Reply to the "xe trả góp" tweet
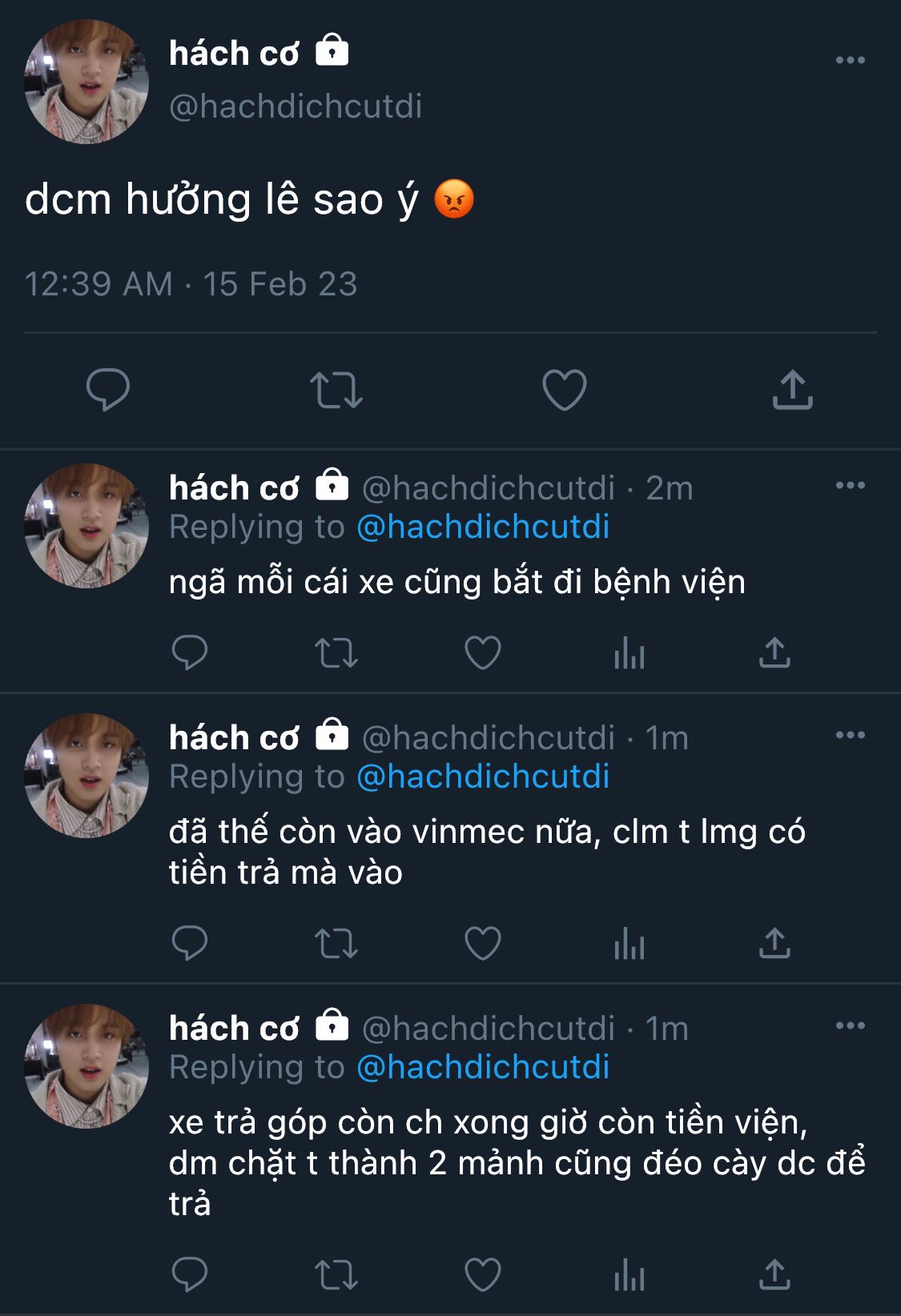 [190, 1275]
